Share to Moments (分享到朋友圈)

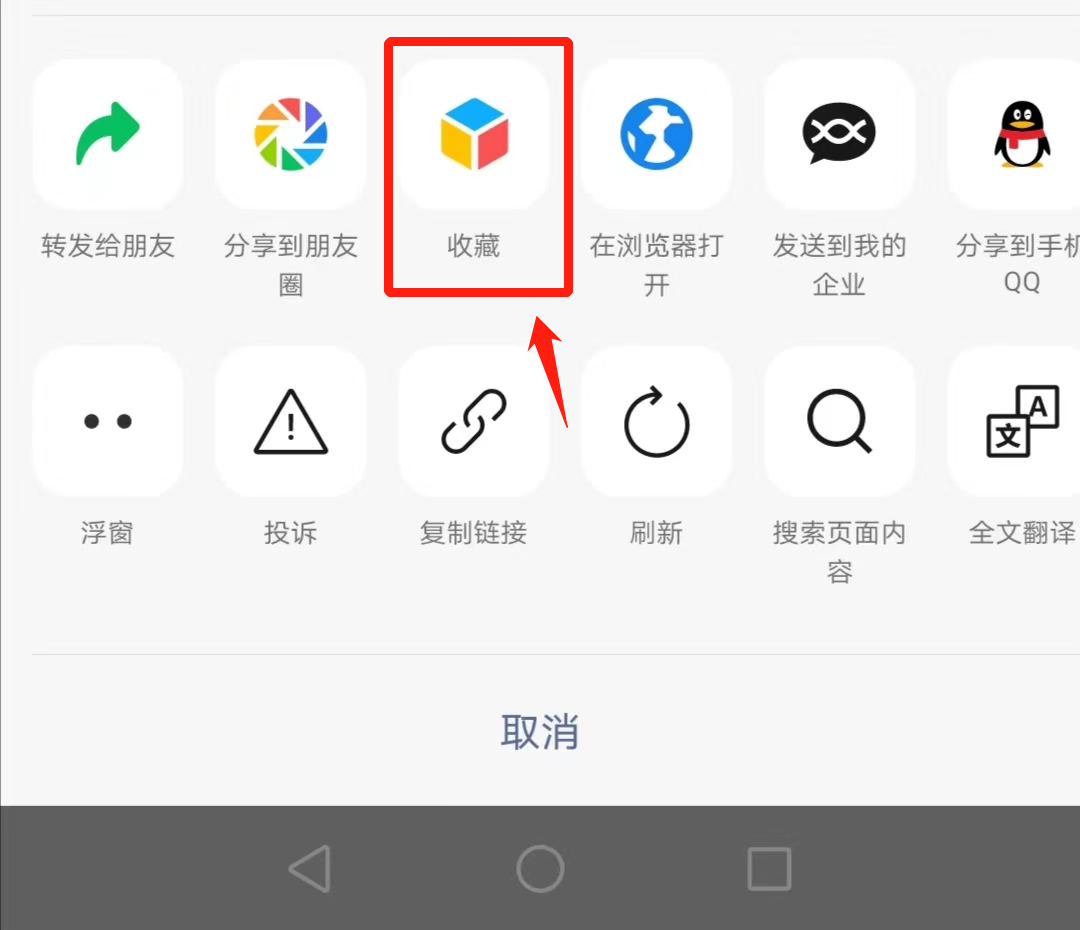click(291, 134)
